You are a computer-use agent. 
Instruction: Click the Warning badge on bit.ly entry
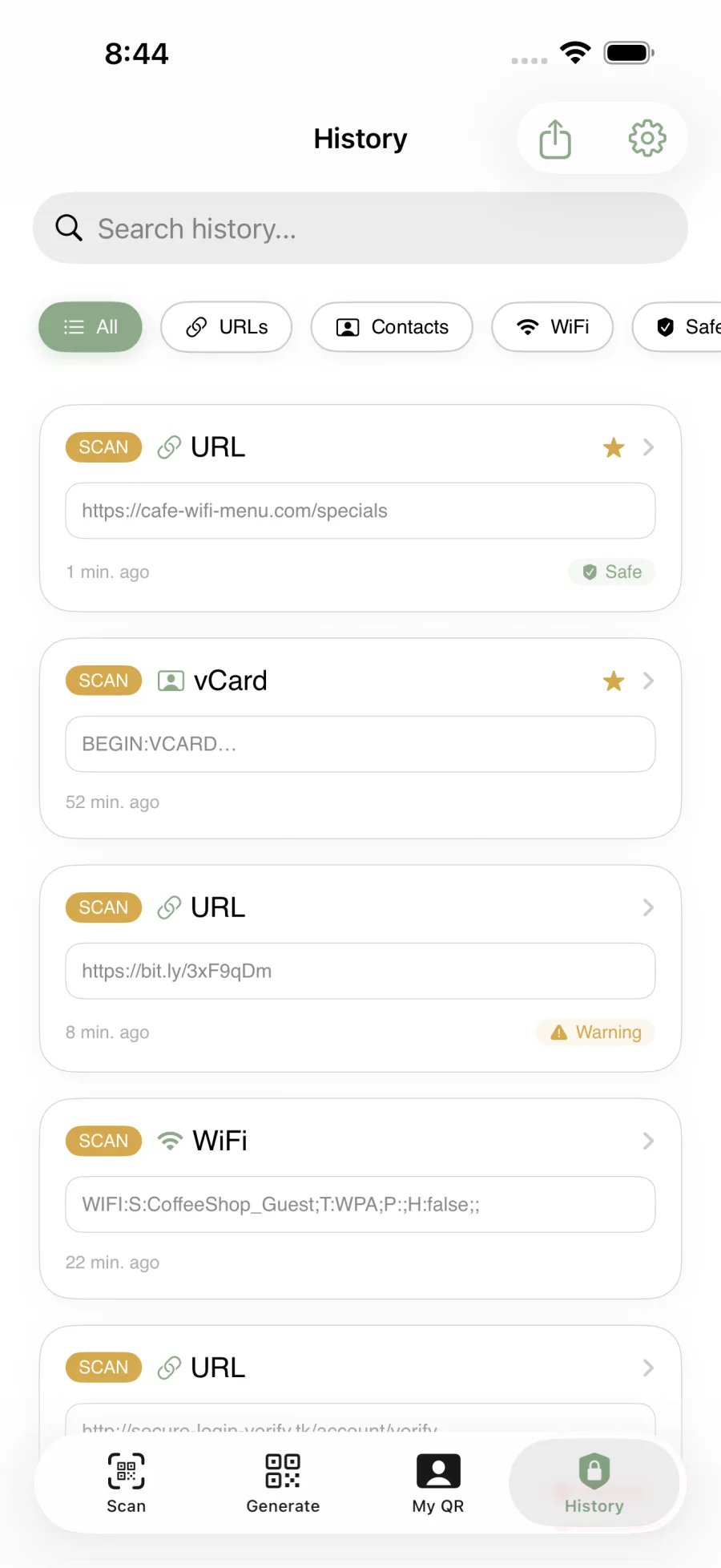pyautogui.click(x=594, y=1032)
